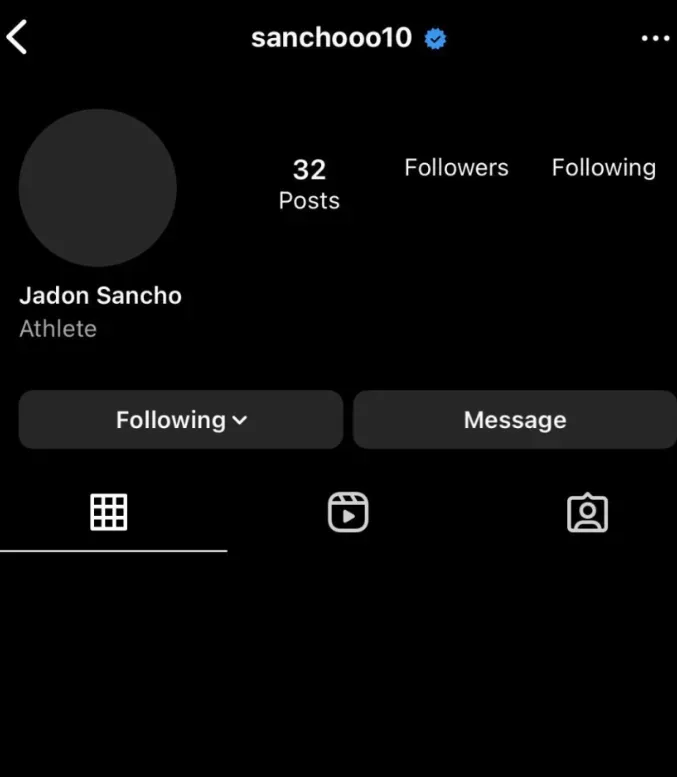Show the tagged photos tab

coord(587,513)
